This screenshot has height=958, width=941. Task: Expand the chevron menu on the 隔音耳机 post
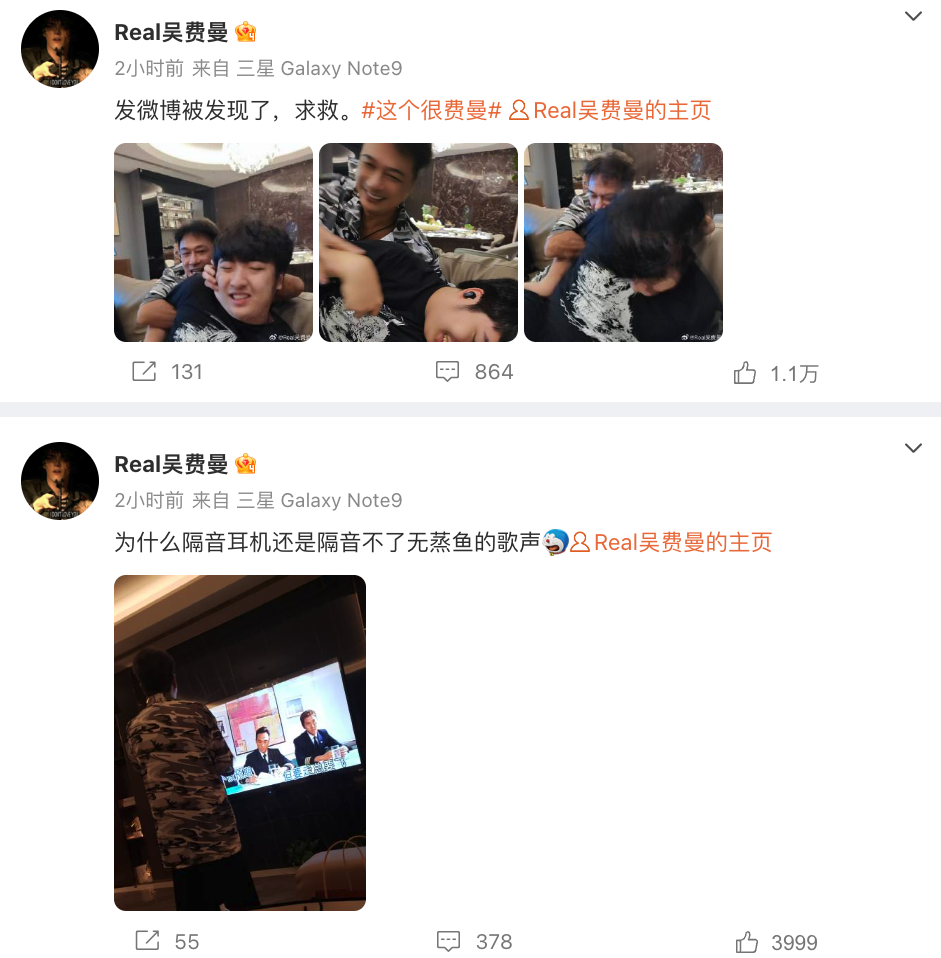912,449
